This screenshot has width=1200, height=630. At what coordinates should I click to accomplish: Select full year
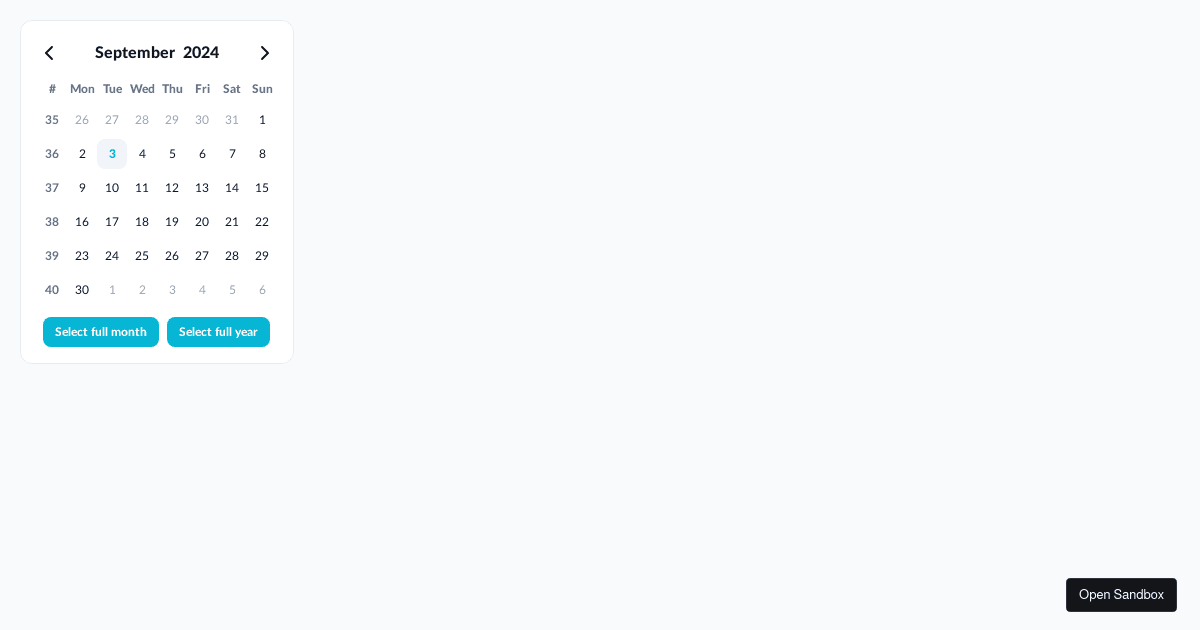point(218,332)
